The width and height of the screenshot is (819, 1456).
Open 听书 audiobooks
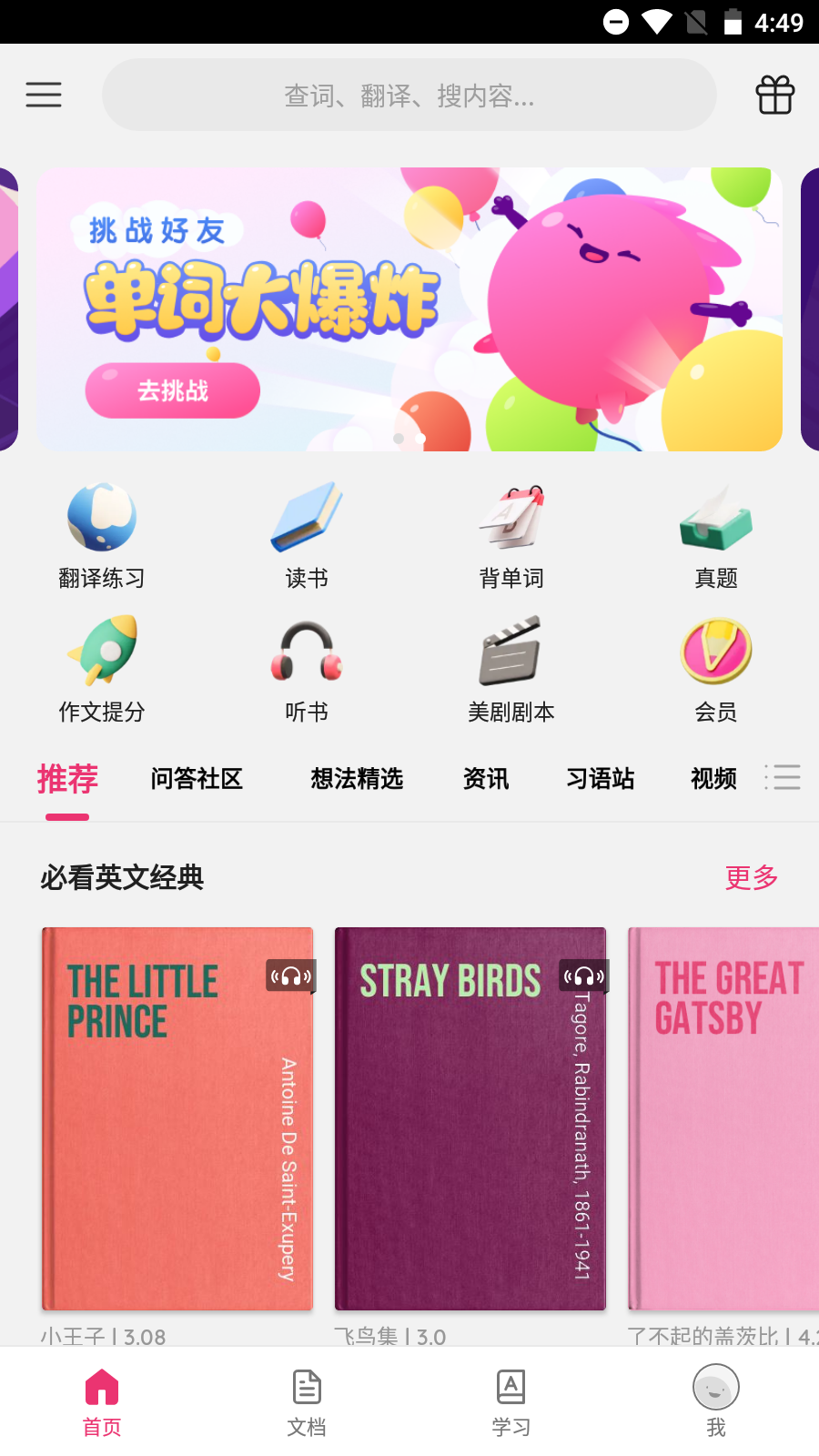307,669
